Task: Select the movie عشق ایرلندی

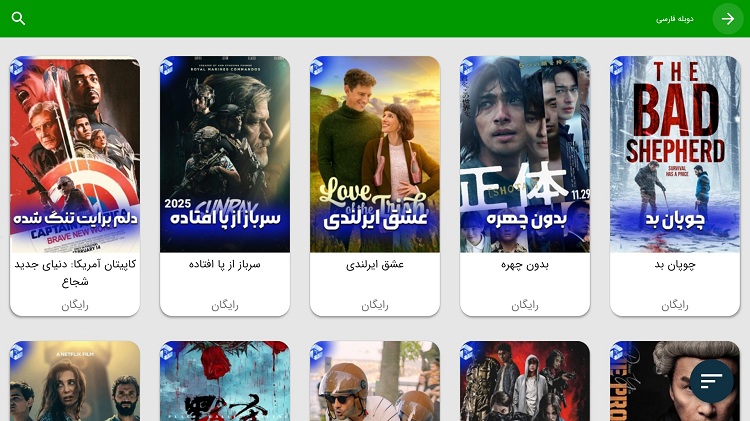Action: [374, 185]
